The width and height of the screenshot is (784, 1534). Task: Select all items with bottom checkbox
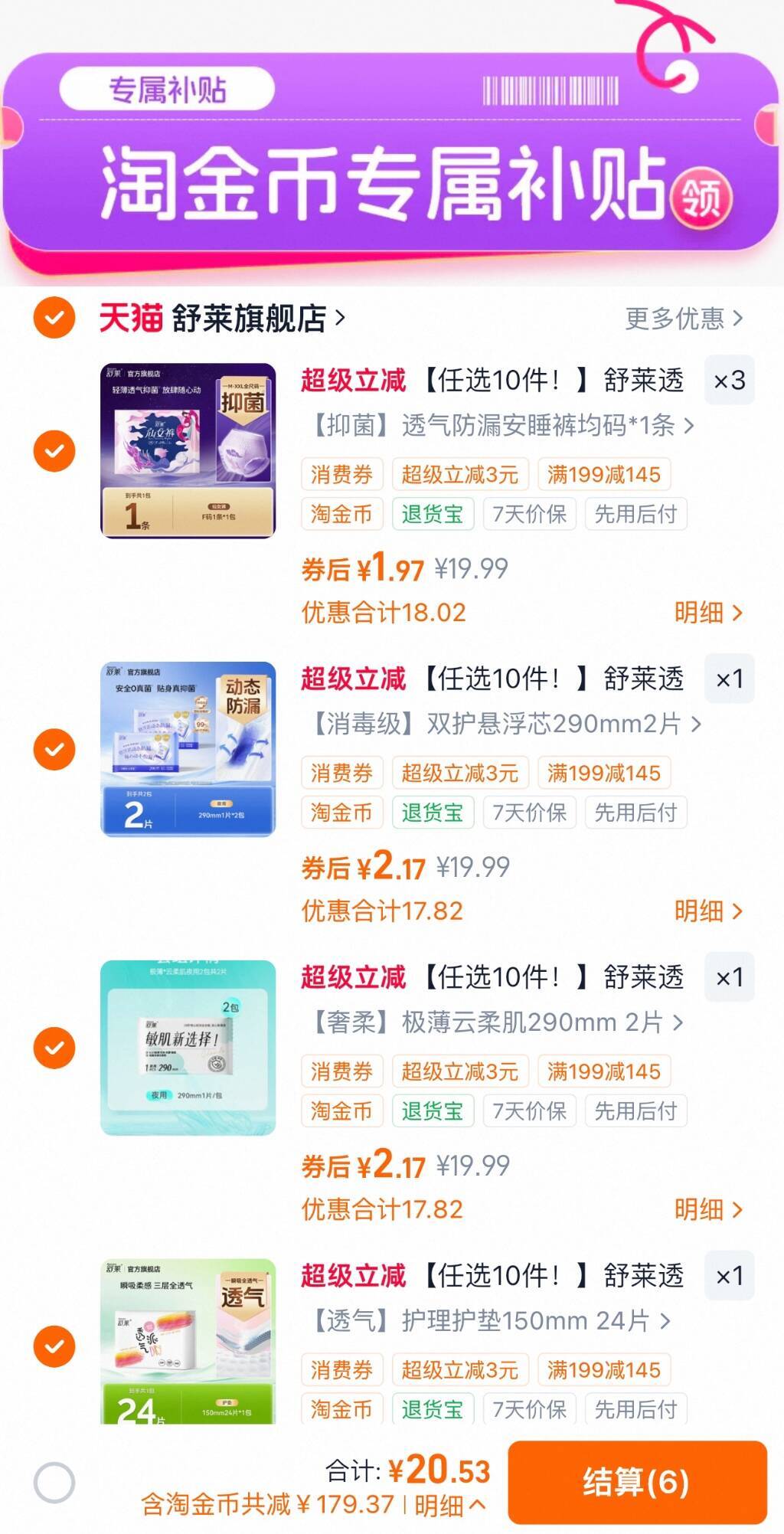click(x=54, y=1483)
